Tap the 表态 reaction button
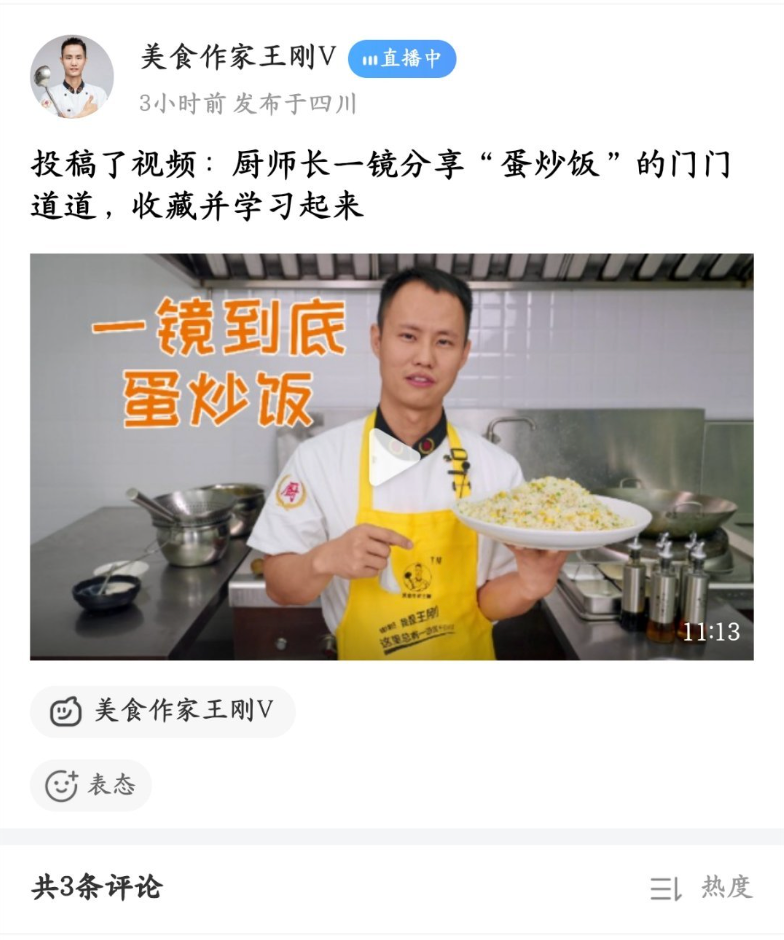The image size is (784, 940). coord(91,785)
